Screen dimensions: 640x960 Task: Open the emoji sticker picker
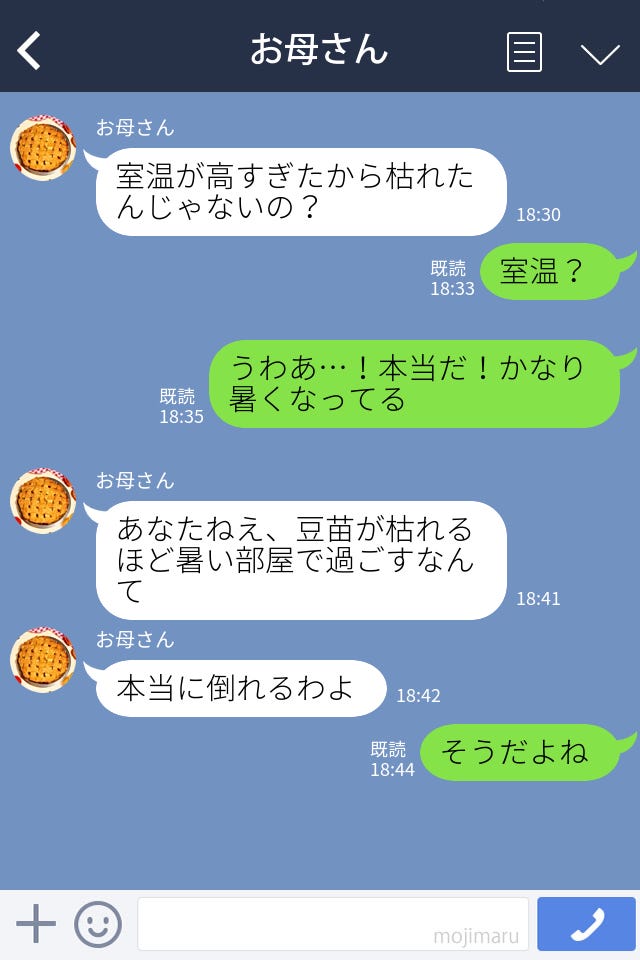(x=98, y=924)
